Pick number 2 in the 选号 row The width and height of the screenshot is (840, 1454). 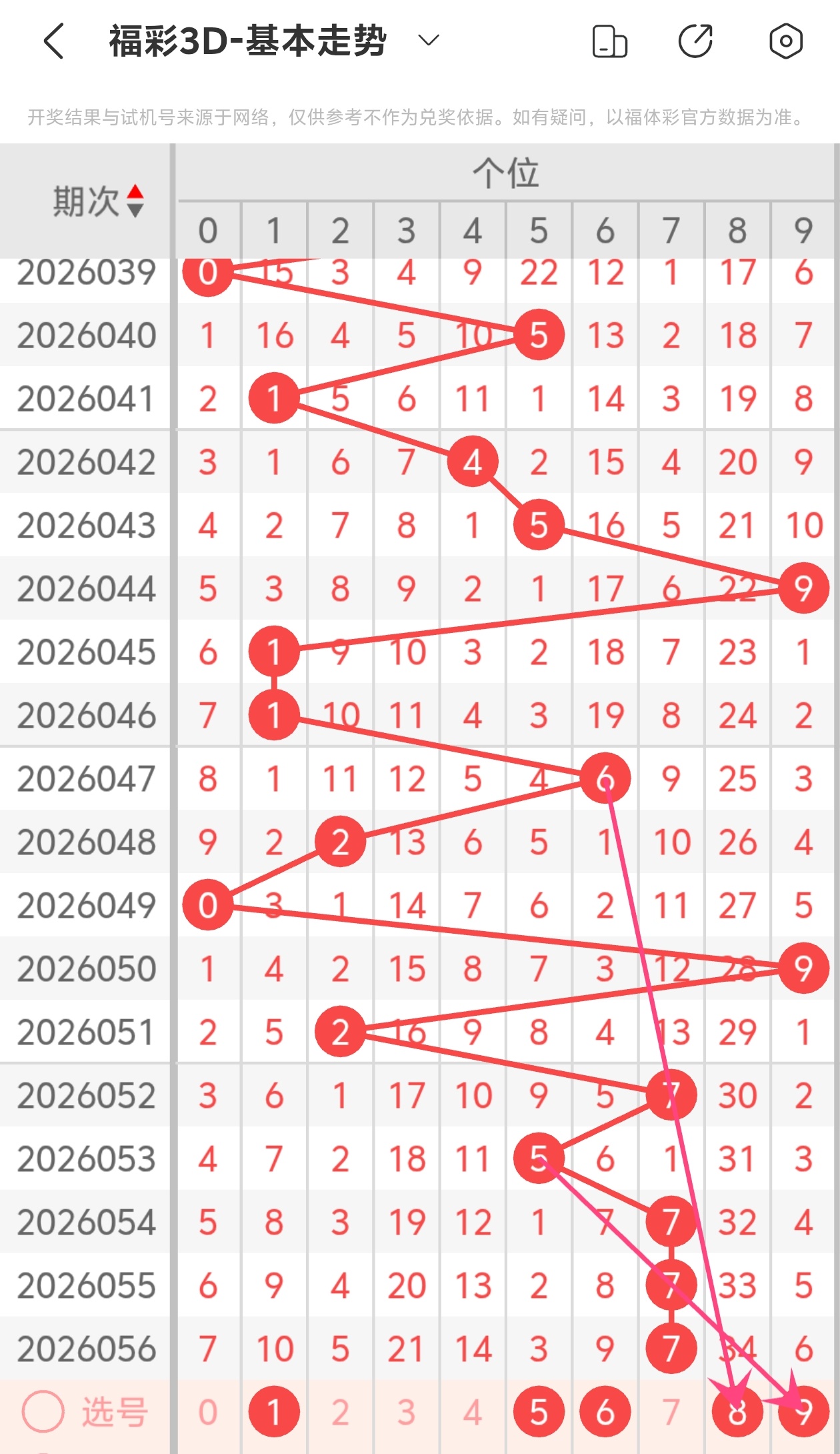(340, 1412)
